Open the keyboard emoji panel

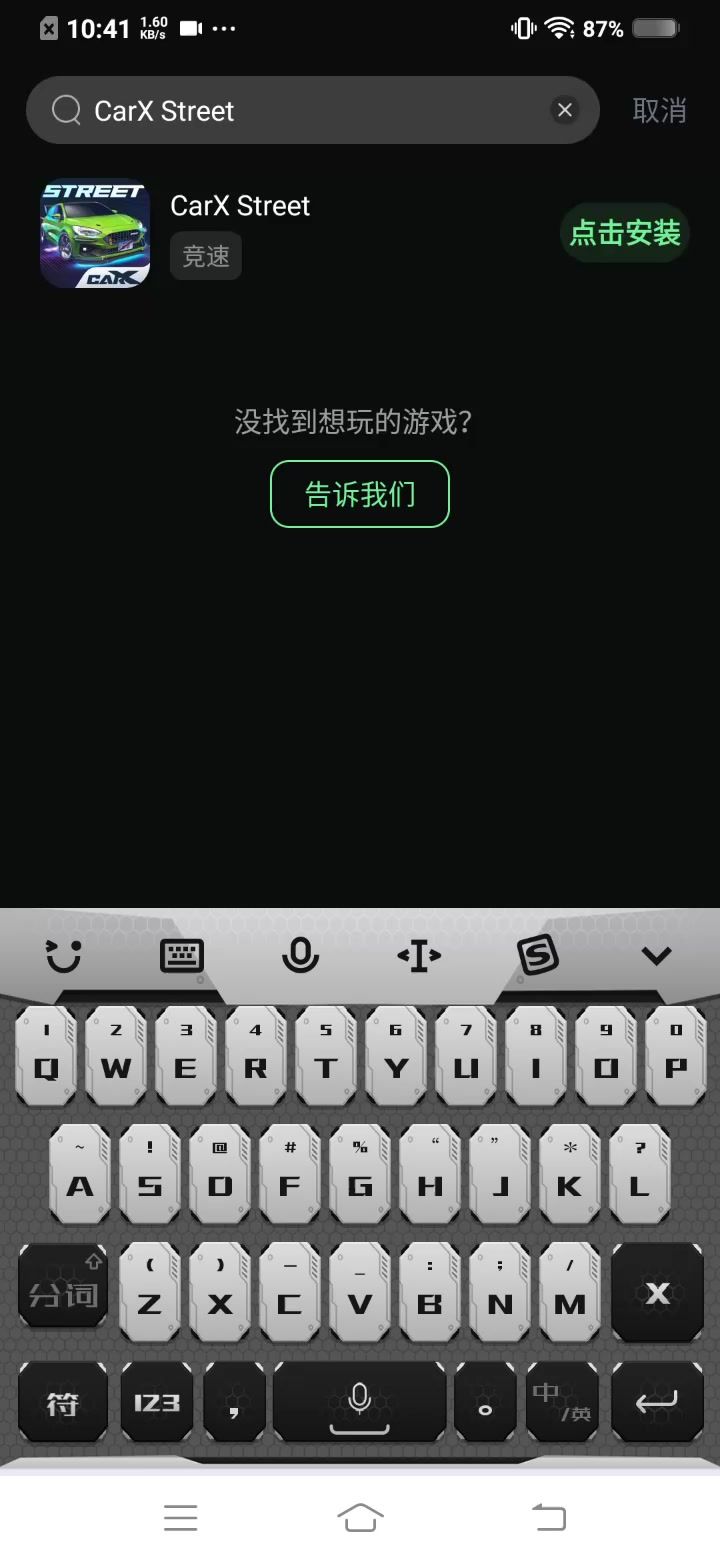point(64,956)
